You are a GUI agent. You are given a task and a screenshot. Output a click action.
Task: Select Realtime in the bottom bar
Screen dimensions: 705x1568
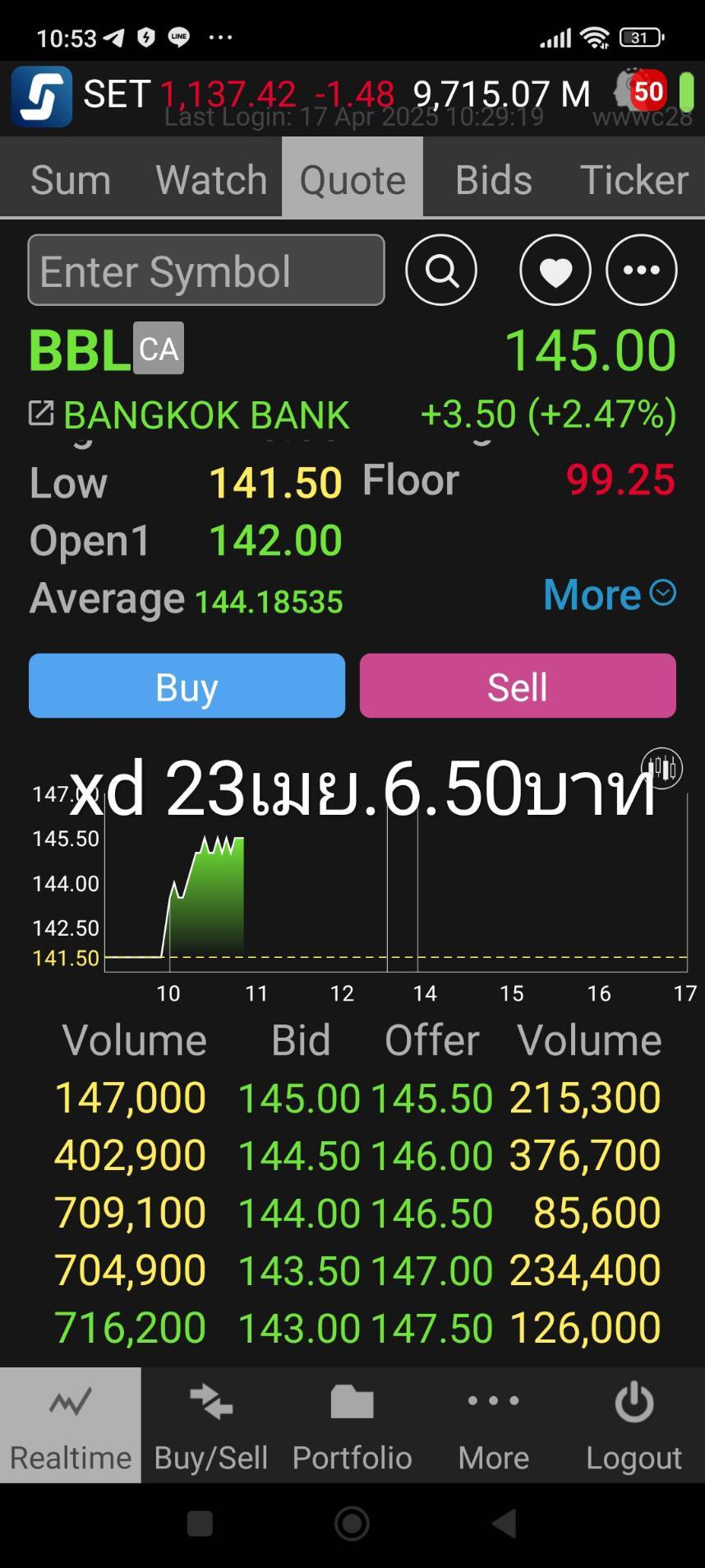pyautogui.click(x=71, y=1425)
